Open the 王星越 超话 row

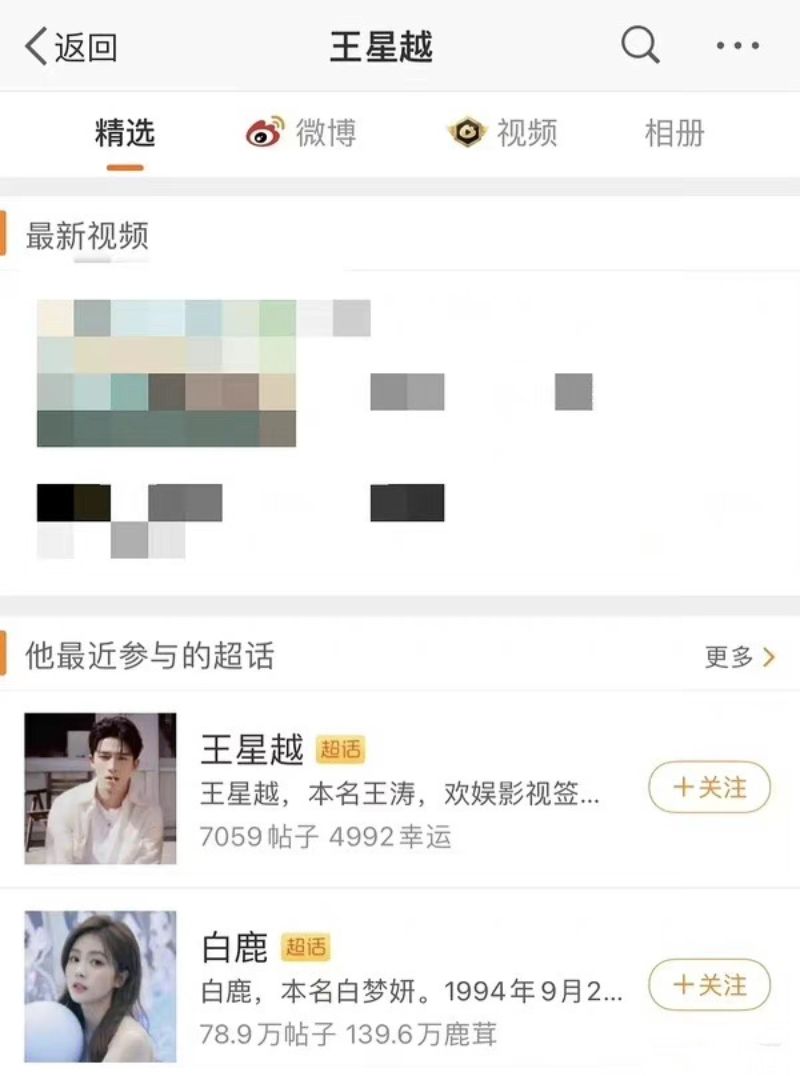(x=400, y=788)
